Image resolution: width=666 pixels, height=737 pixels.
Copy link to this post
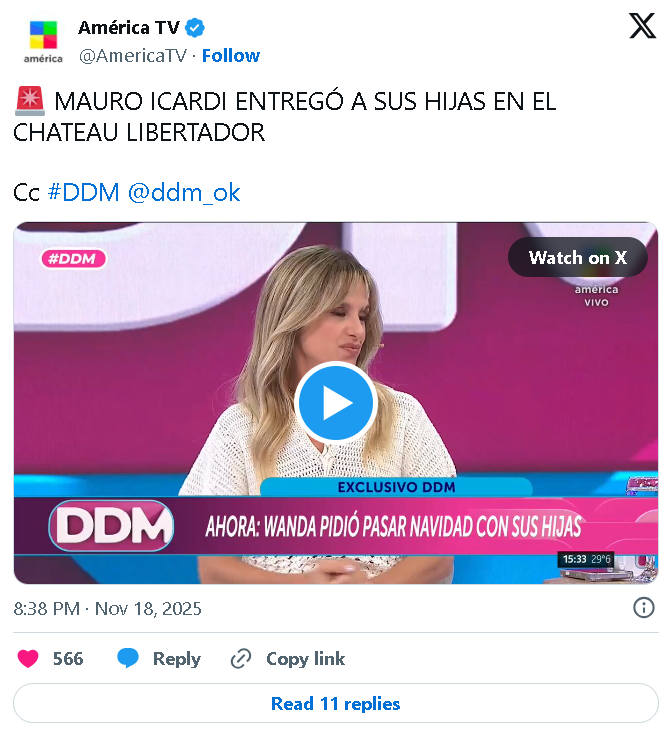point(288,659)
